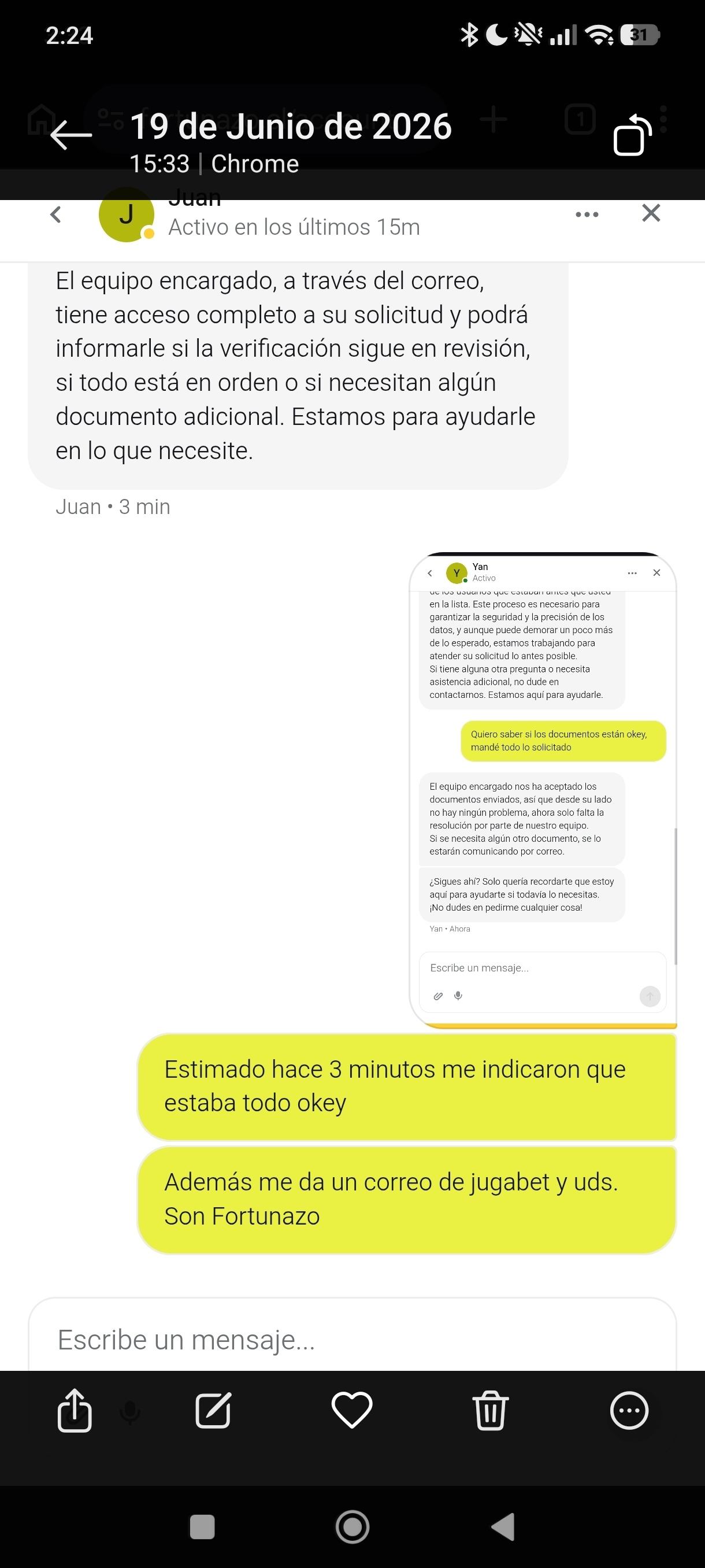The width and height of the screenshot is (705, 1568).
Task: Delete this screenshot
Action: pos(490,1410)
